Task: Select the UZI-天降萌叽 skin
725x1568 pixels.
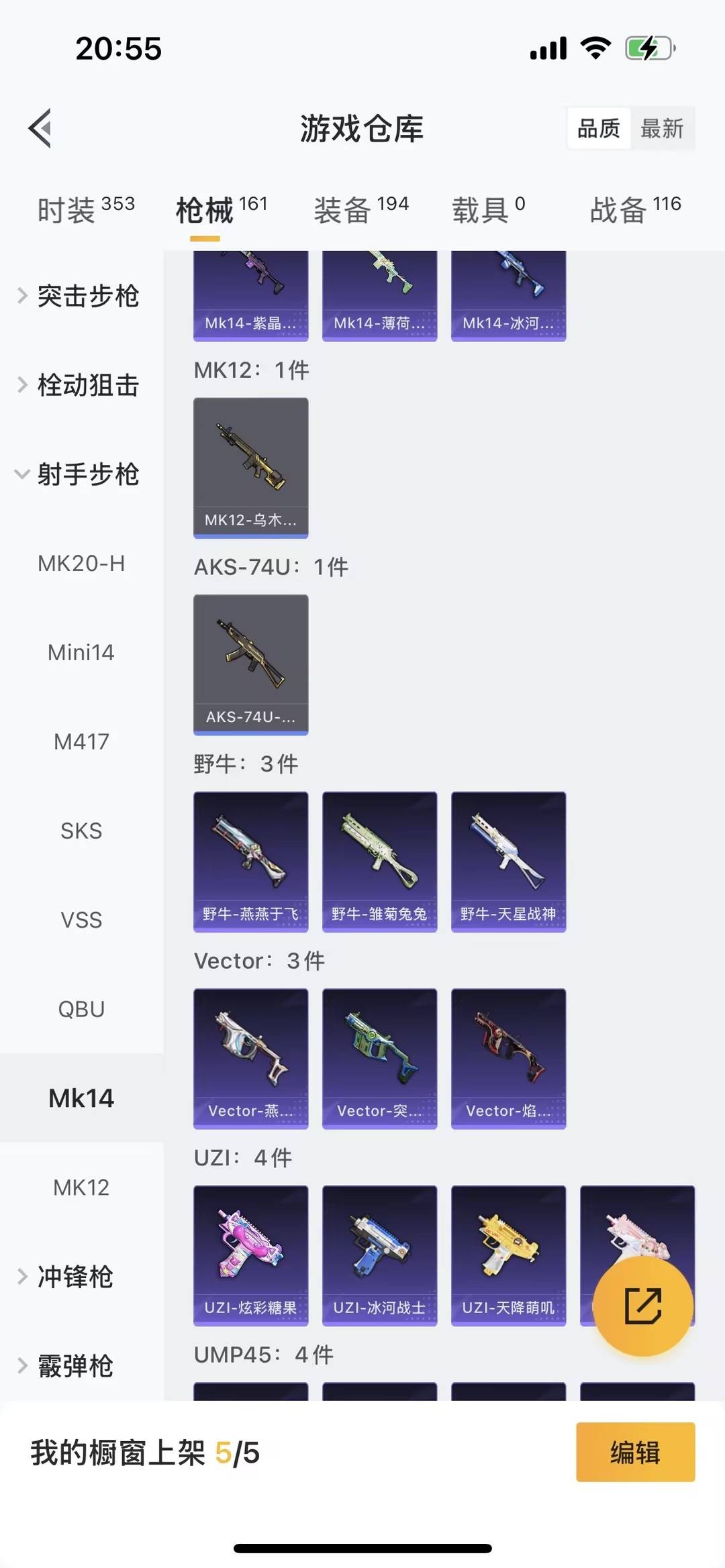Action: coord(508,1255)
